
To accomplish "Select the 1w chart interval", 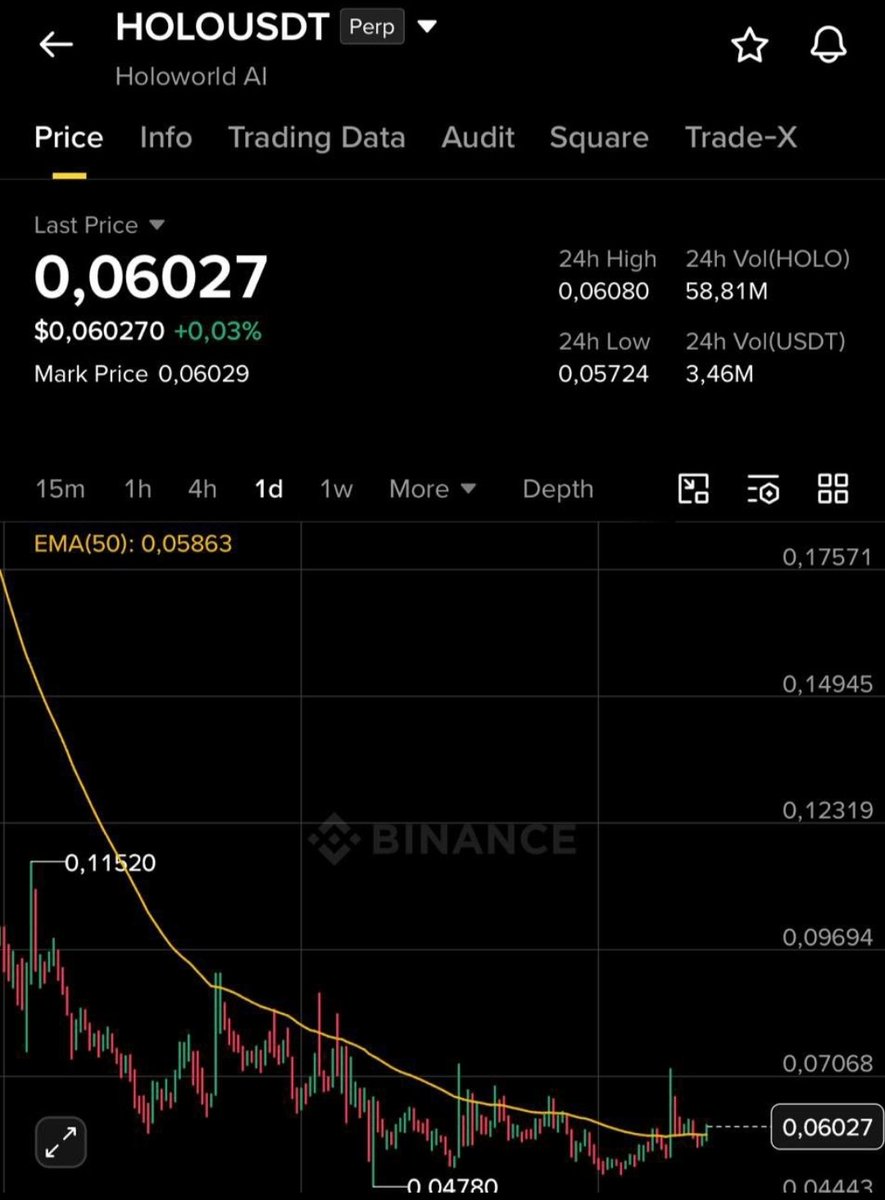I will tap(336, 489).
